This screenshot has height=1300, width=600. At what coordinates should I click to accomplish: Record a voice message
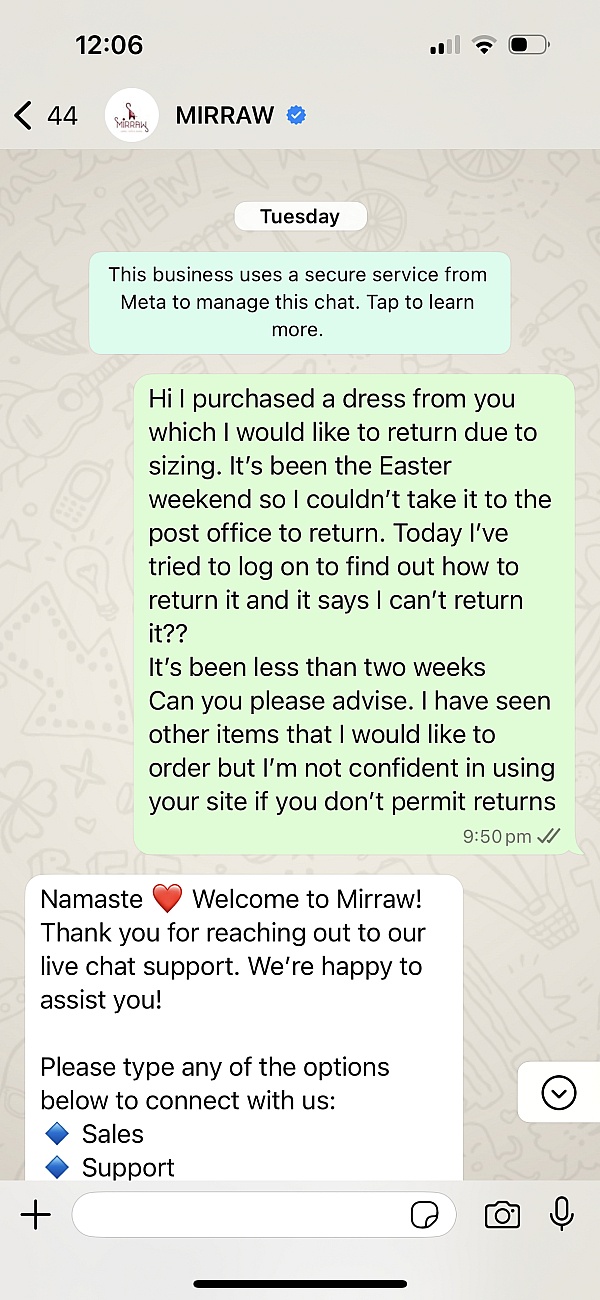[x=562, y=1214]
